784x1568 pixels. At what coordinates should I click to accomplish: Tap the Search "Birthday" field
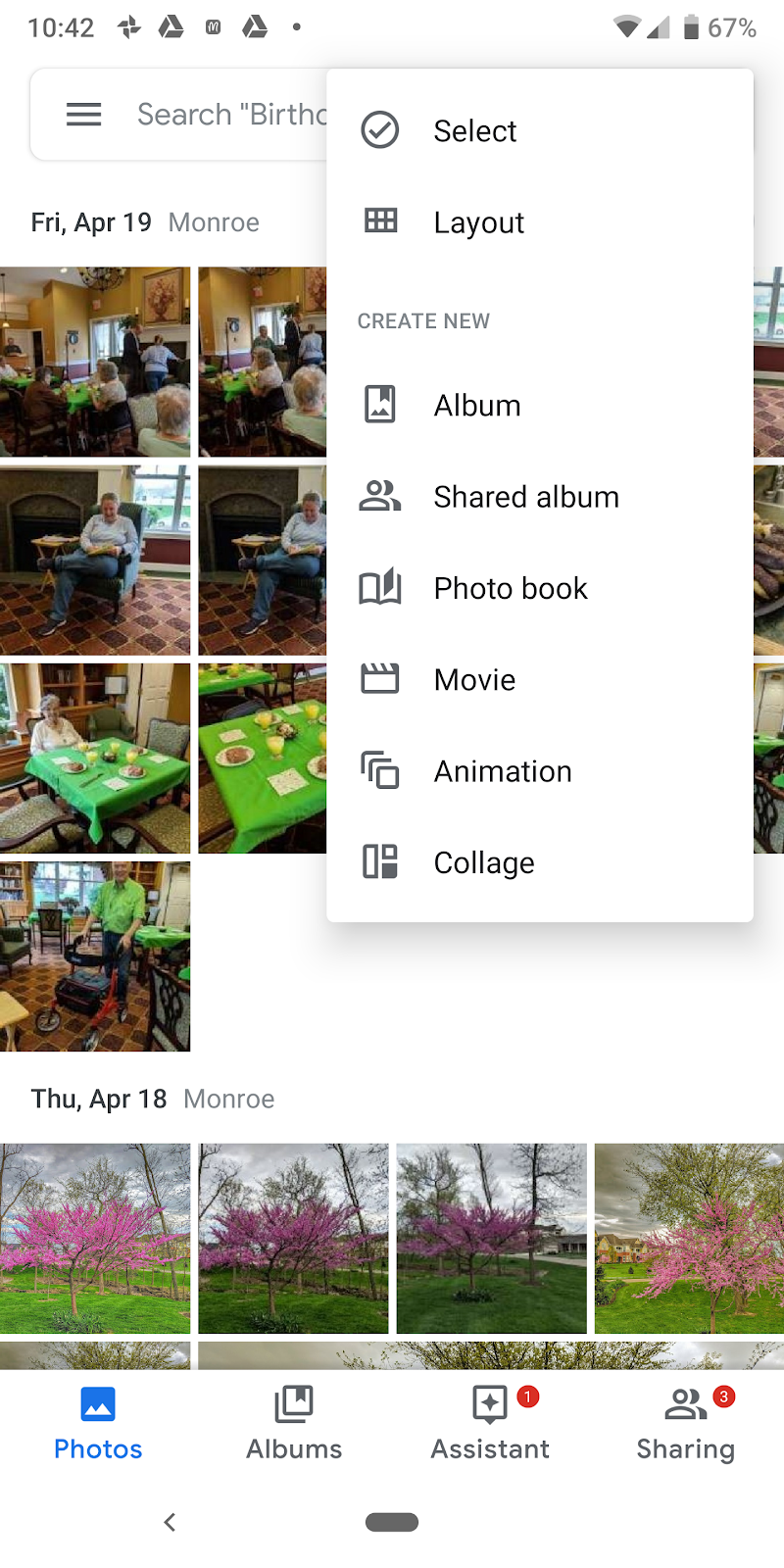[x=230, y=115]
